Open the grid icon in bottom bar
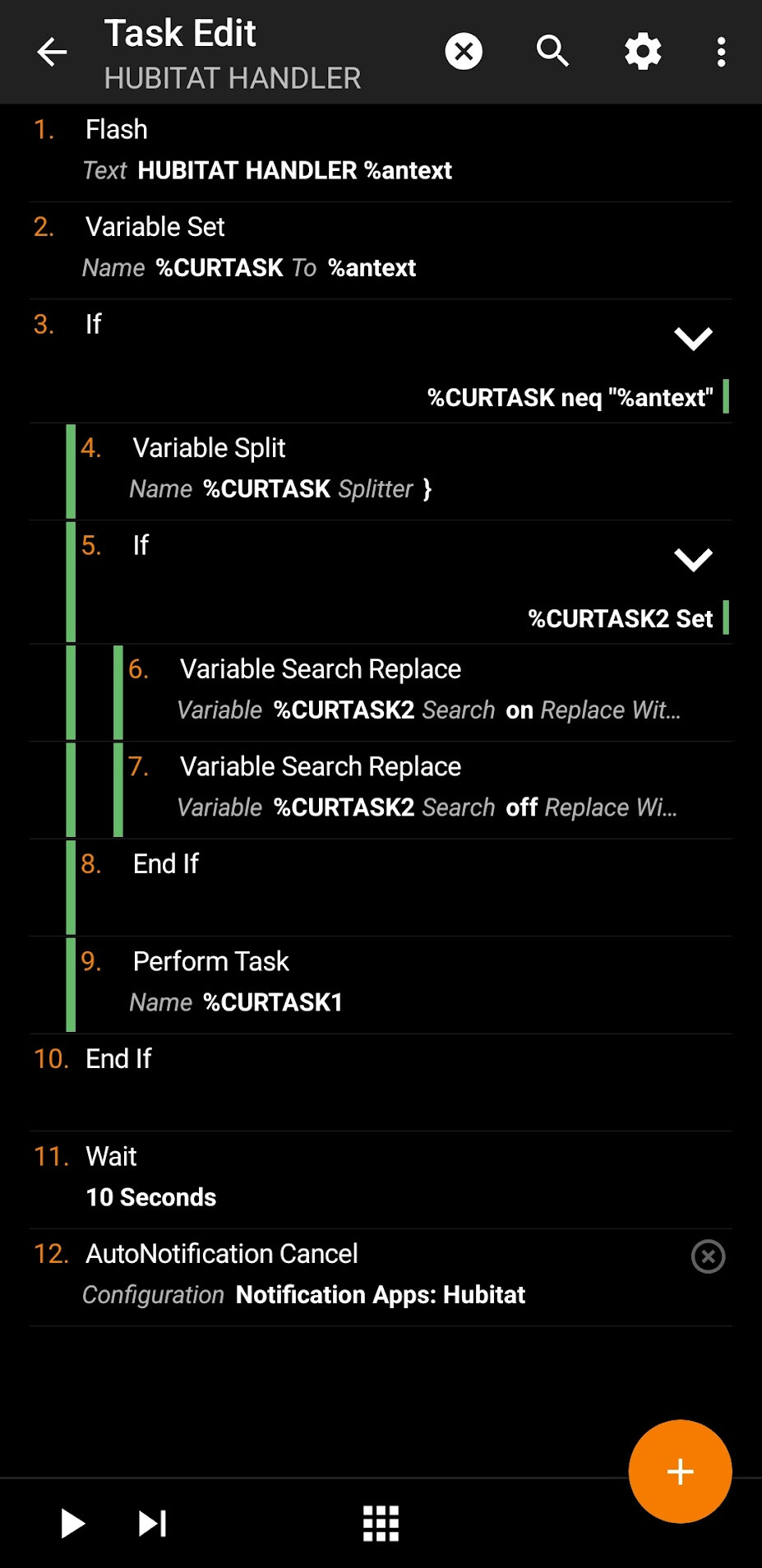The image size is (762, 1568). [x=381, y=1523]
